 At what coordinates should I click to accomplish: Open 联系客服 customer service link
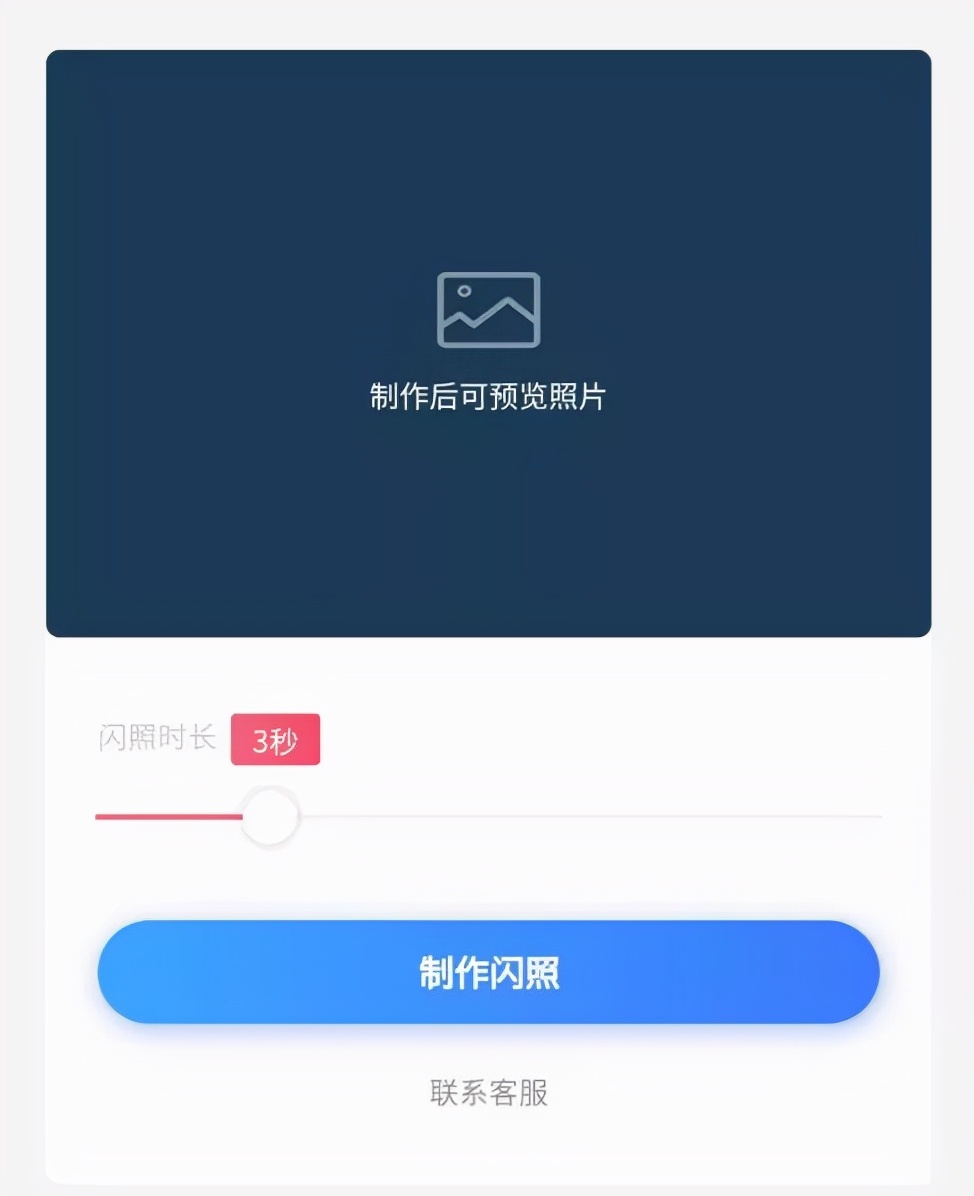[x=488, y=1094]
